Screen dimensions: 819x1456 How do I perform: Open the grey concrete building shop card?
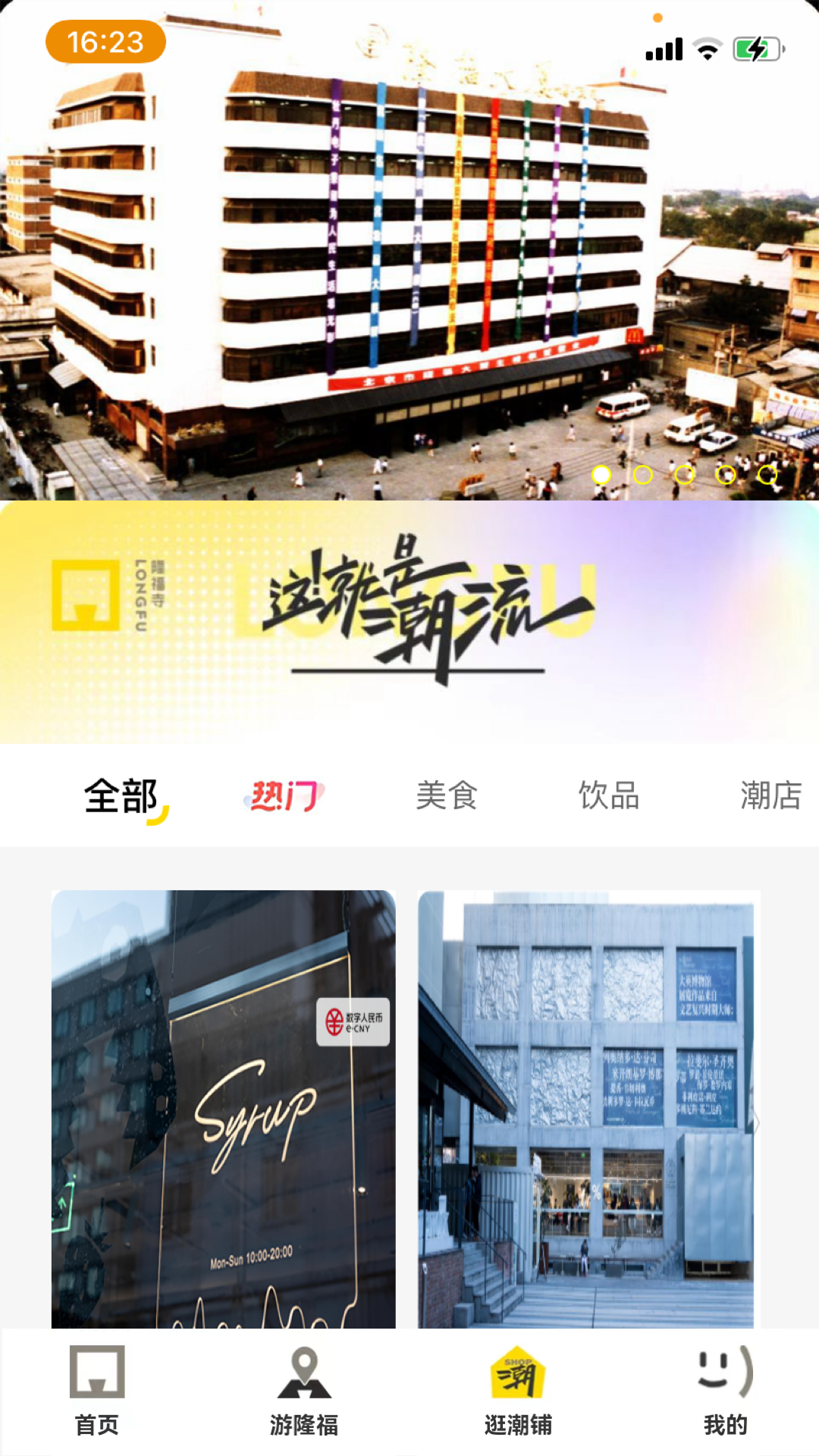click(588, 1109)
